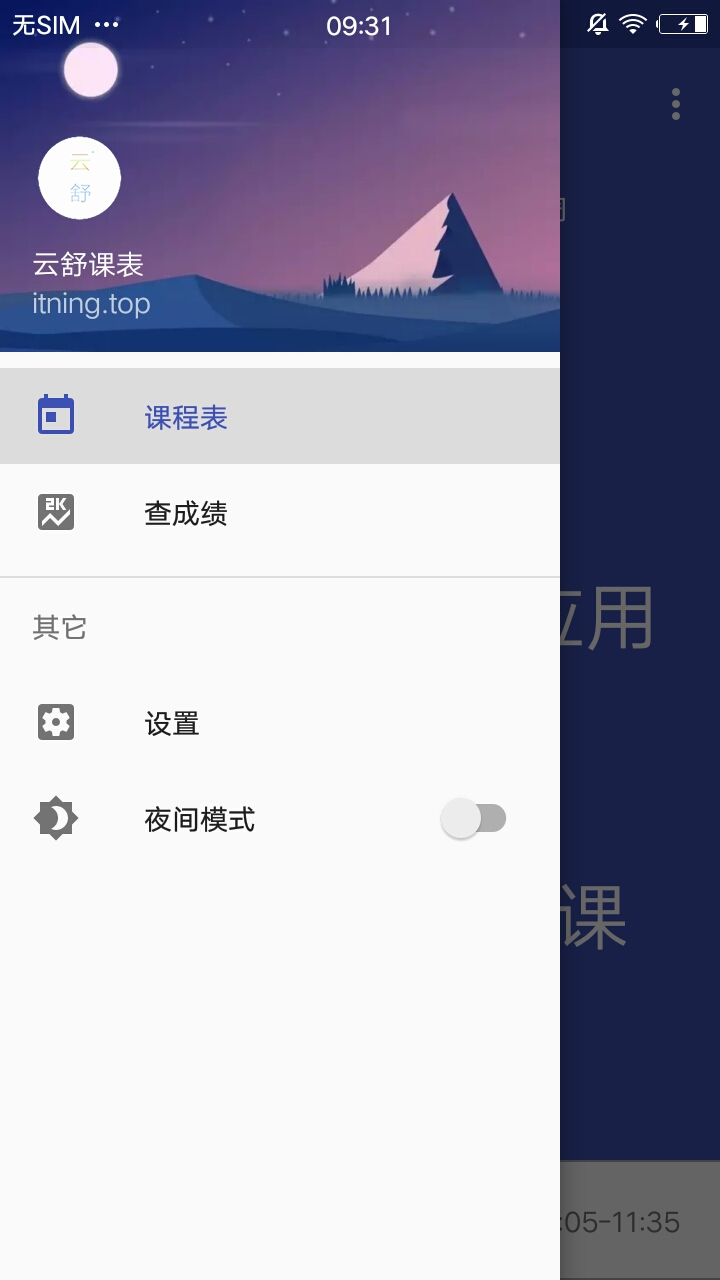Tap the 云舒 avatar in drawer header

click(x=80, y=178)
